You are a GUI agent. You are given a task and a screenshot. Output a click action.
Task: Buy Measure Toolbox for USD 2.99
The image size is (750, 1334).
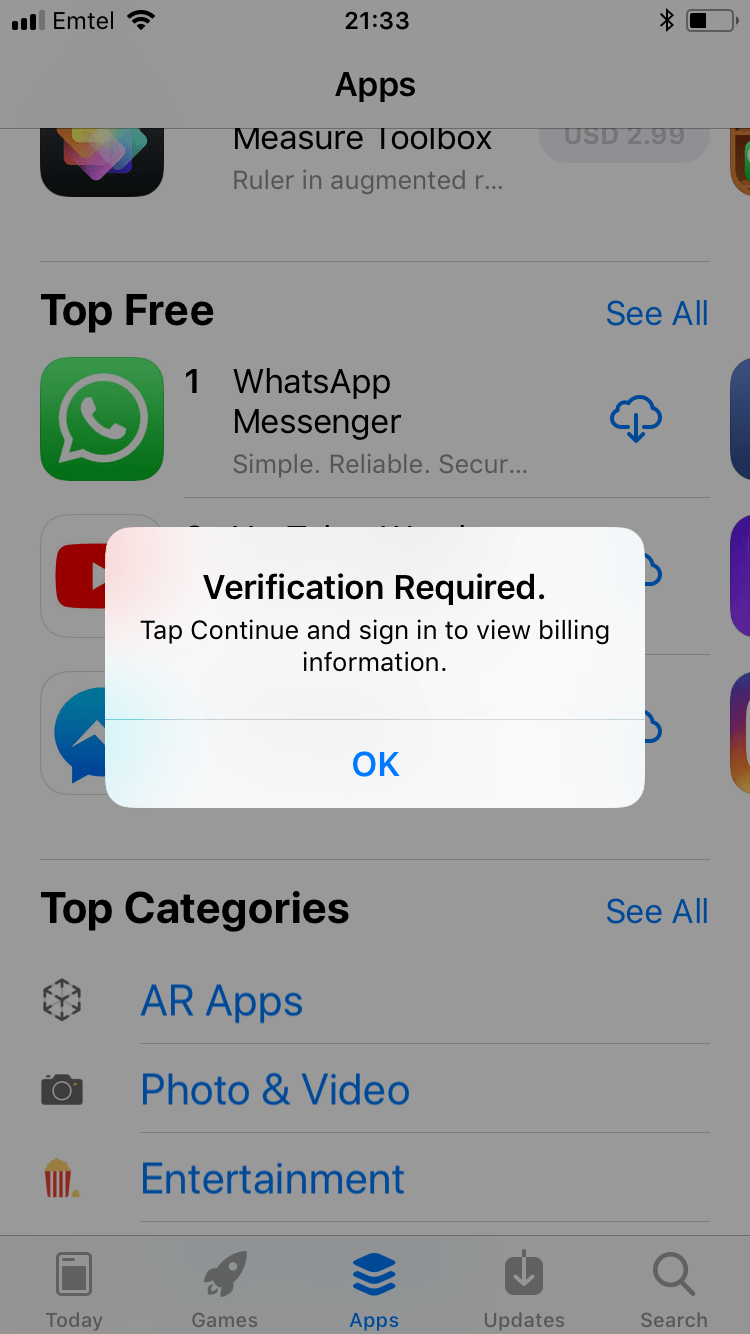point(624,137)
